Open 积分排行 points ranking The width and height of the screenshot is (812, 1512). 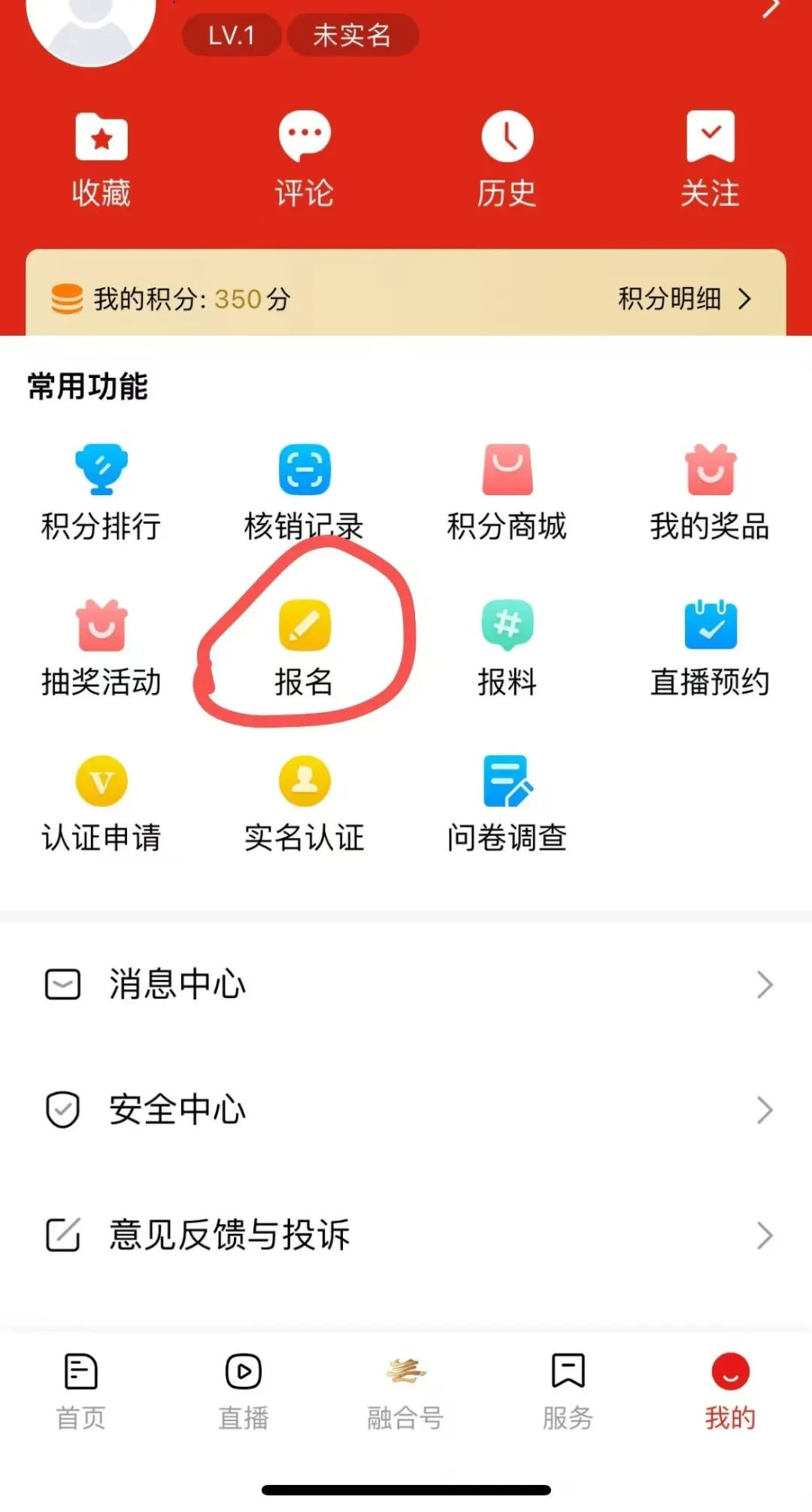[101, 494]
